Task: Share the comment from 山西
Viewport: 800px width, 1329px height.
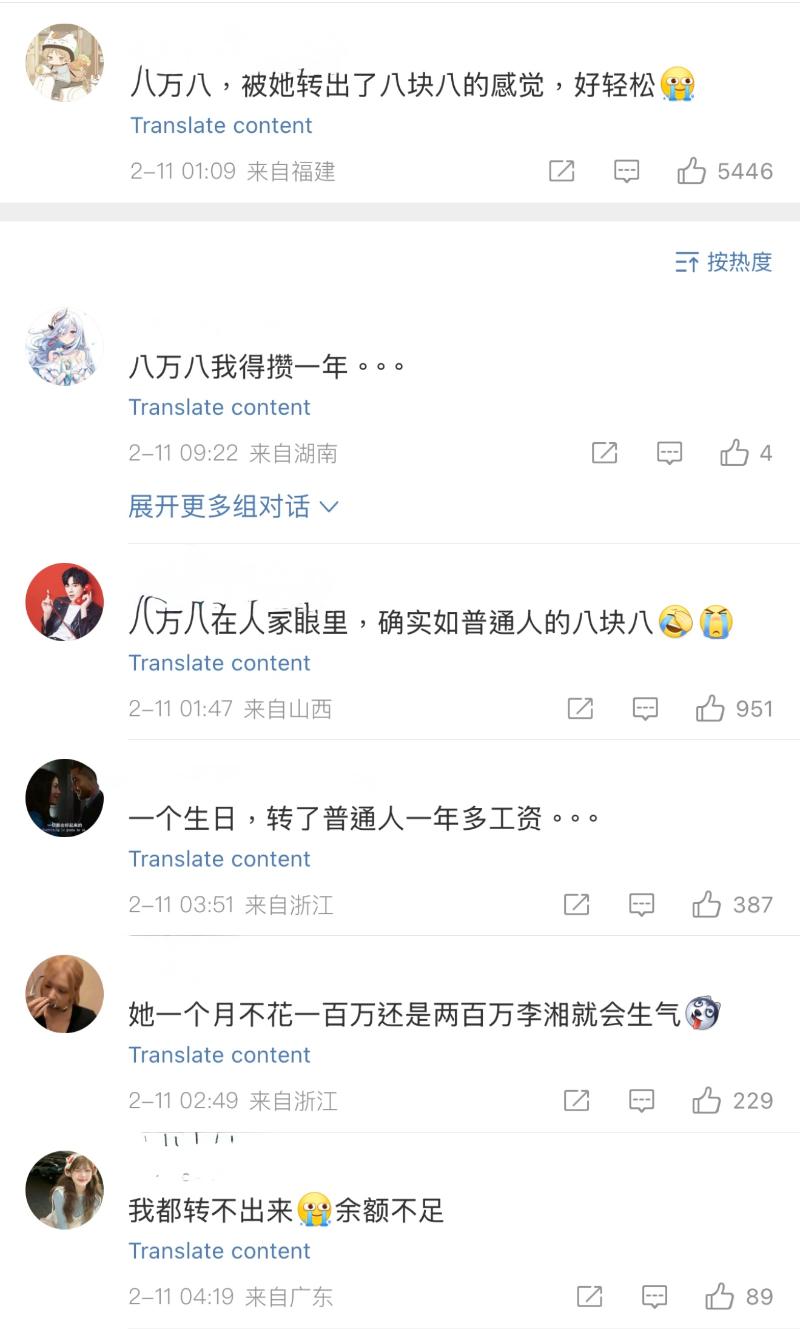Action: coord(580,709)
